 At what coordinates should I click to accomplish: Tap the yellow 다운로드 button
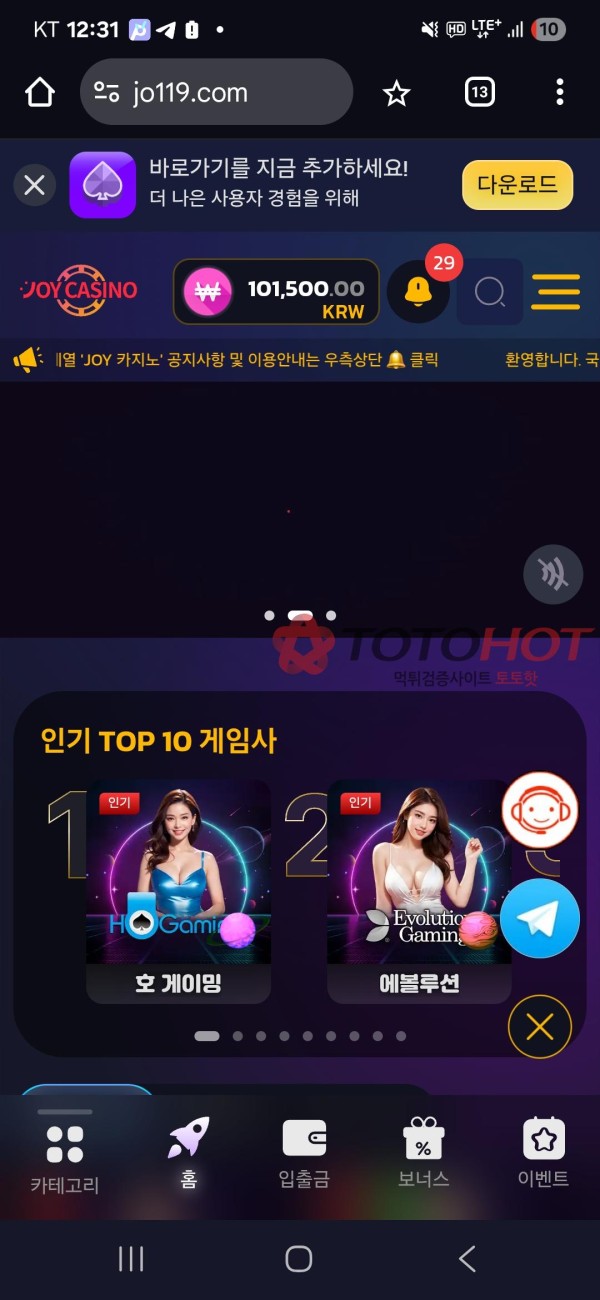click(x=517, y=185)
